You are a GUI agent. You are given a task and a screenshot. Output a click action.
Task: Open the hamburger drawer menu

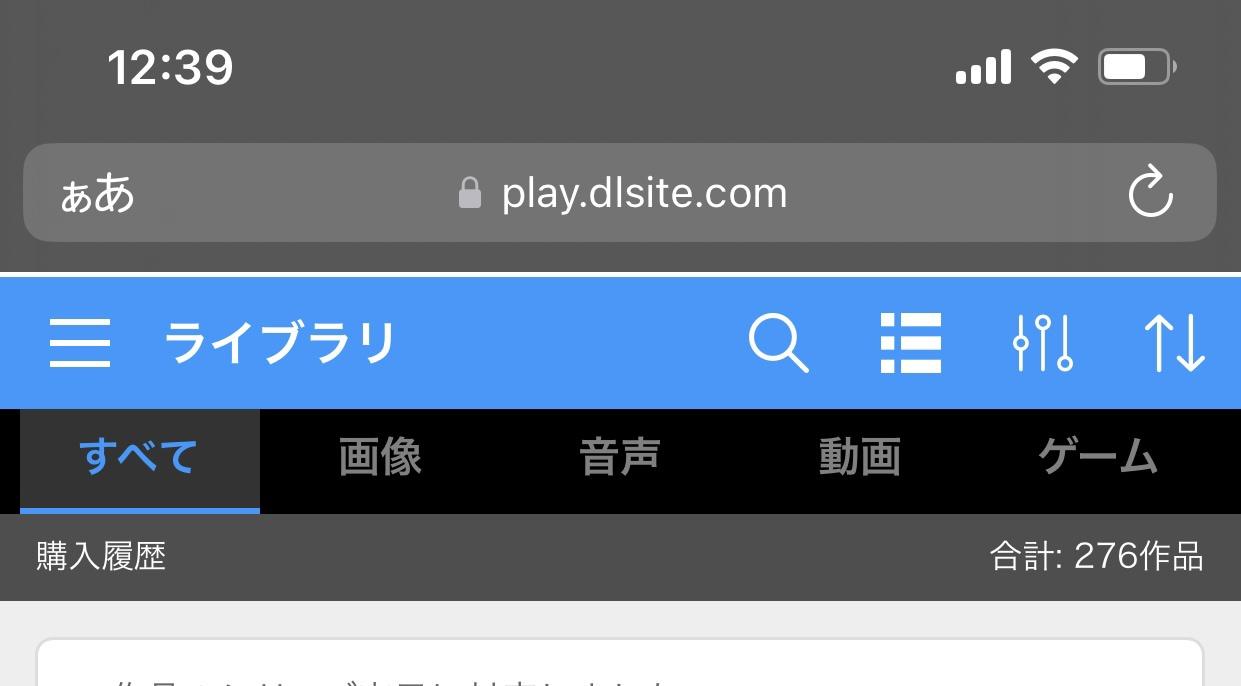point(80,343)
